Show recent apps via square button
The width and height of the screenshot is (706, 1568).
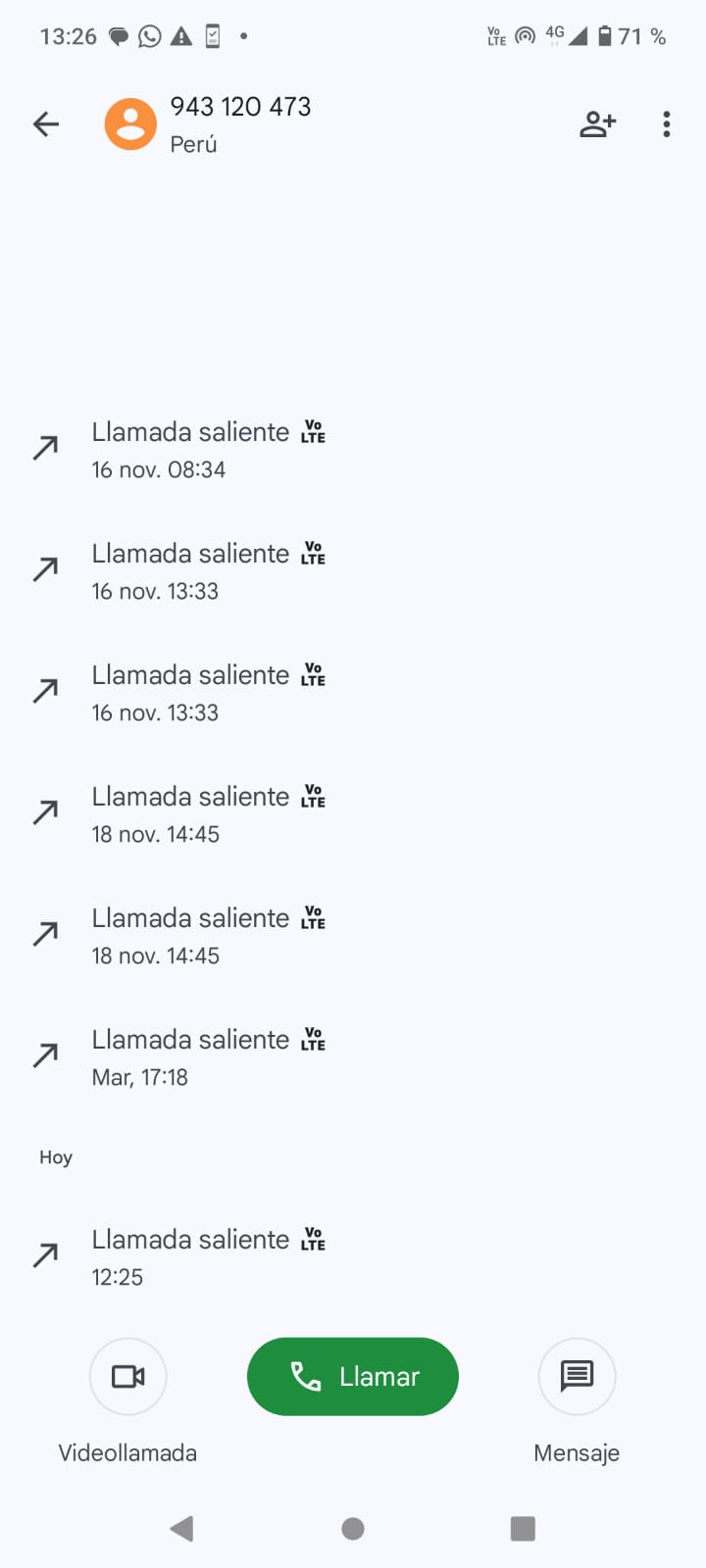(523, 1529)
